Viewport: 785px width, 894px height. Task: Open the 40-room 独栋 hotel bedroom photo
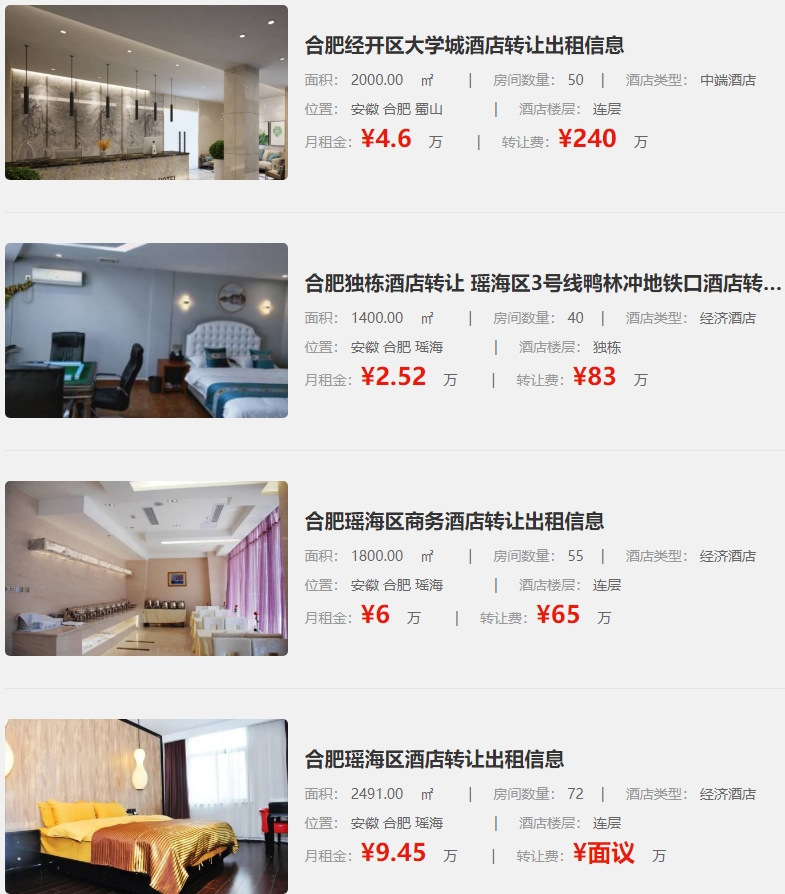(146, 331)
